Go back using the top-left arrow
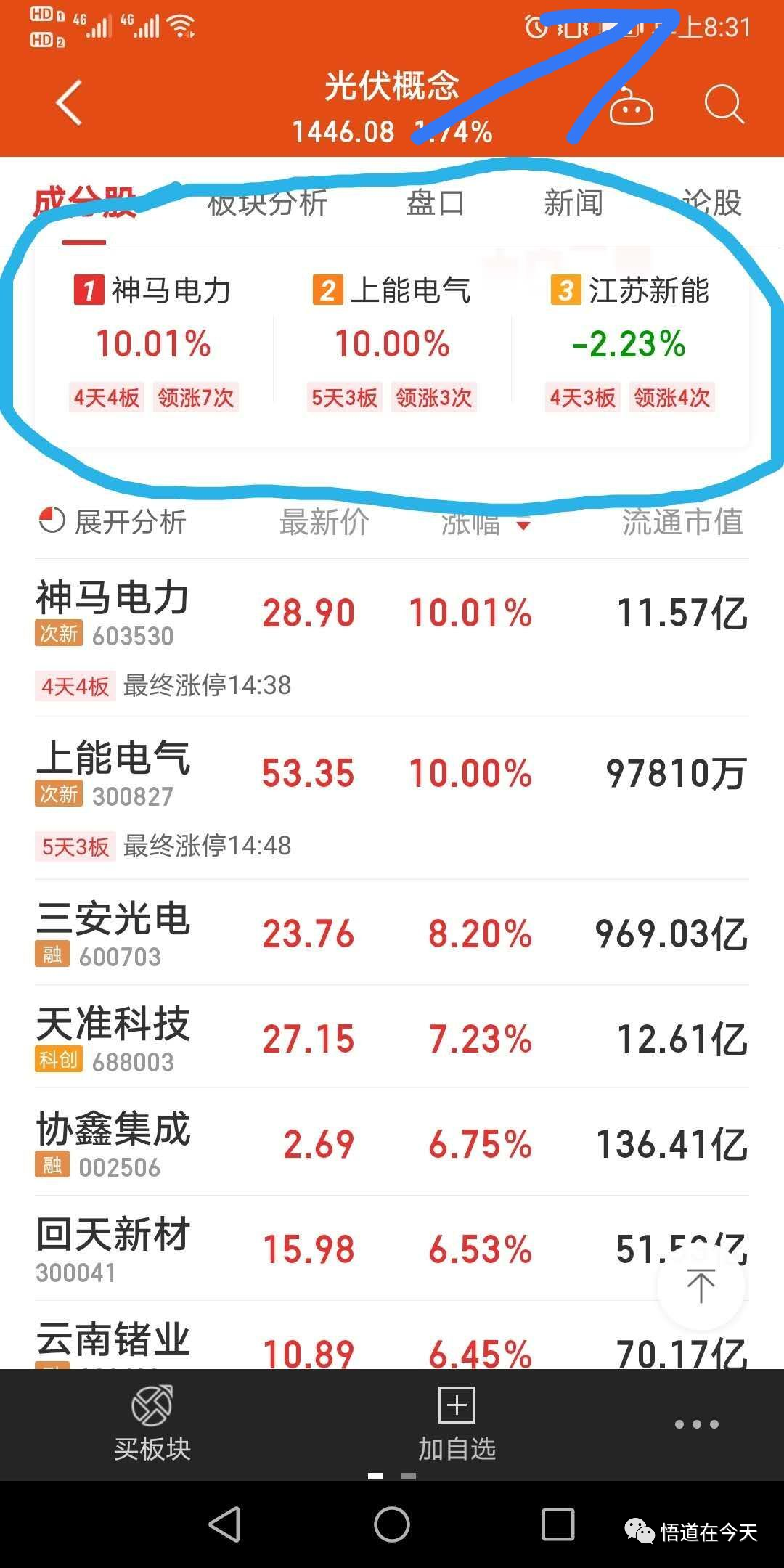Image resolution: width=784 pixels, height=1568 pixels. 69,103
